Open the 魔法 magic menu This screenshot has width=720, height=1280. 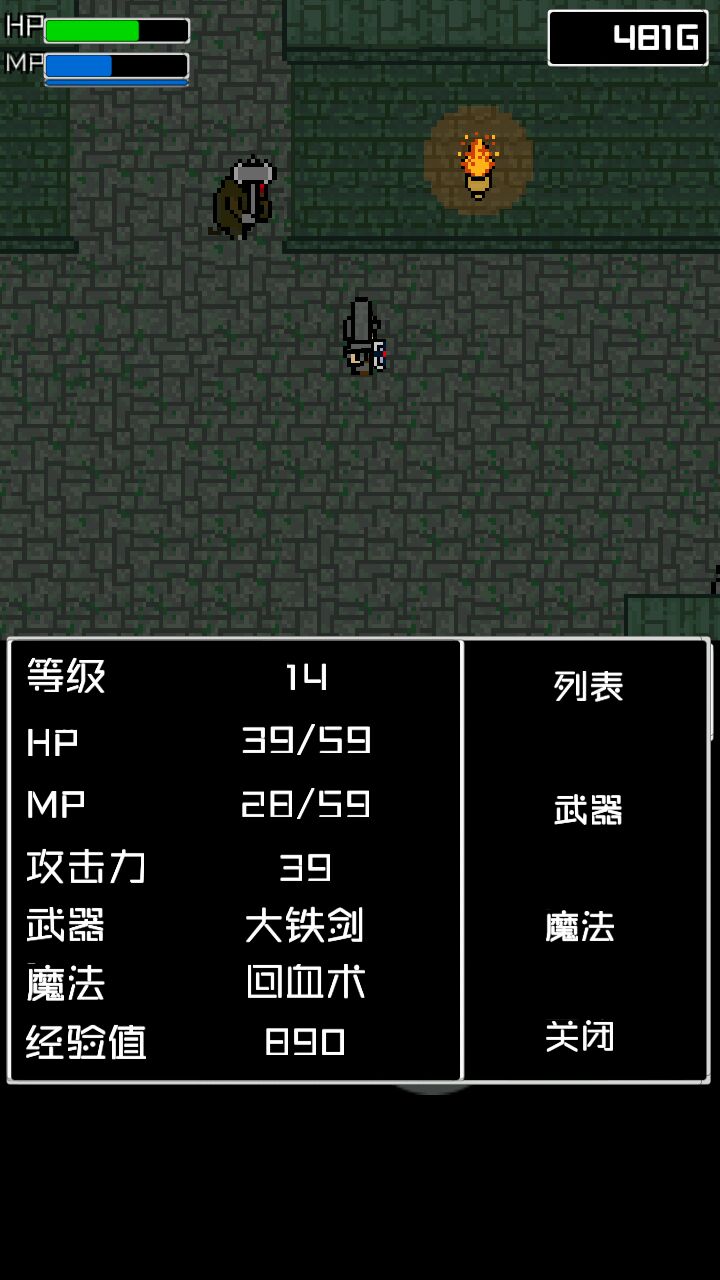click(580, 926)
